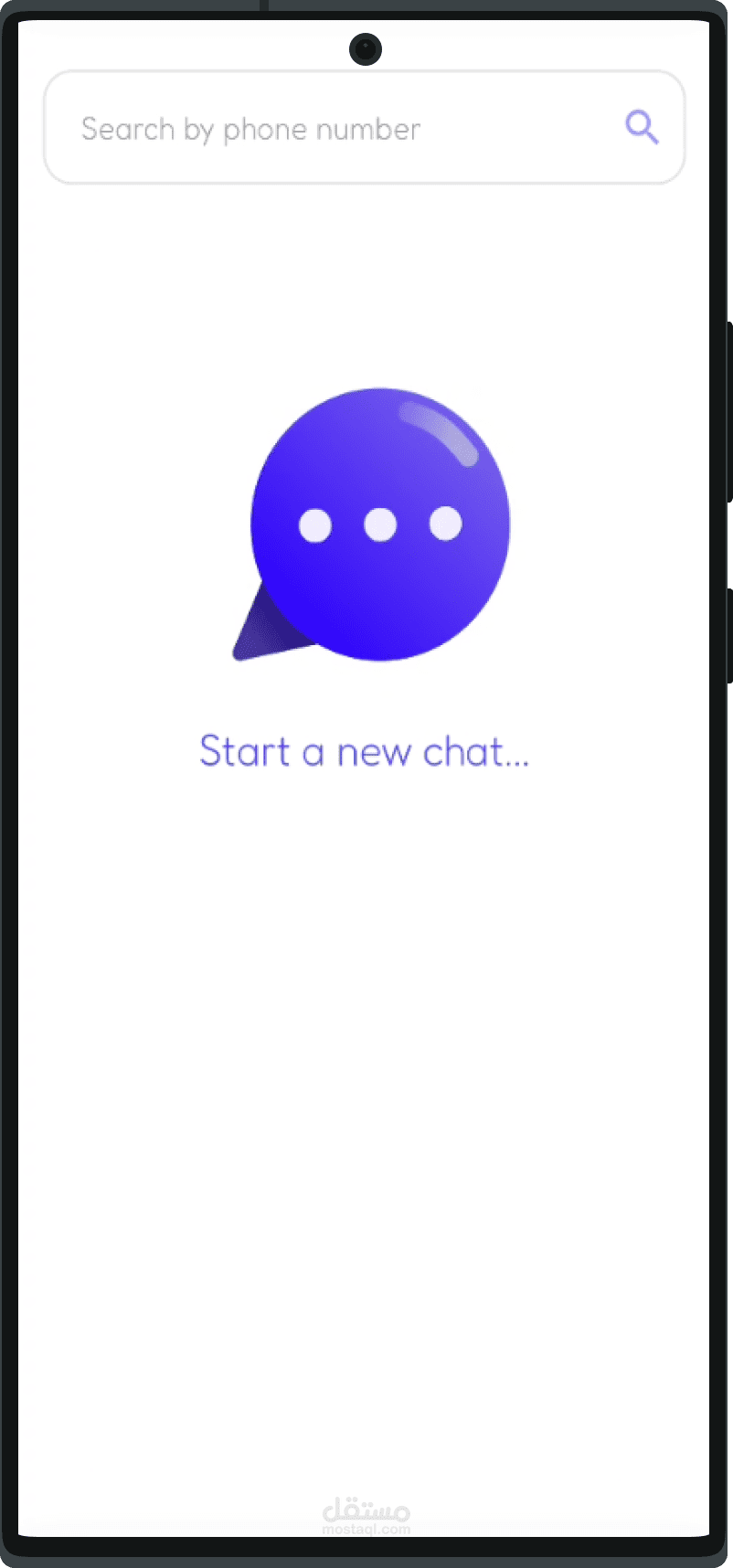Tap the Search by phone number field
This screenshot has height=1568, width=733.
[364, 128]
